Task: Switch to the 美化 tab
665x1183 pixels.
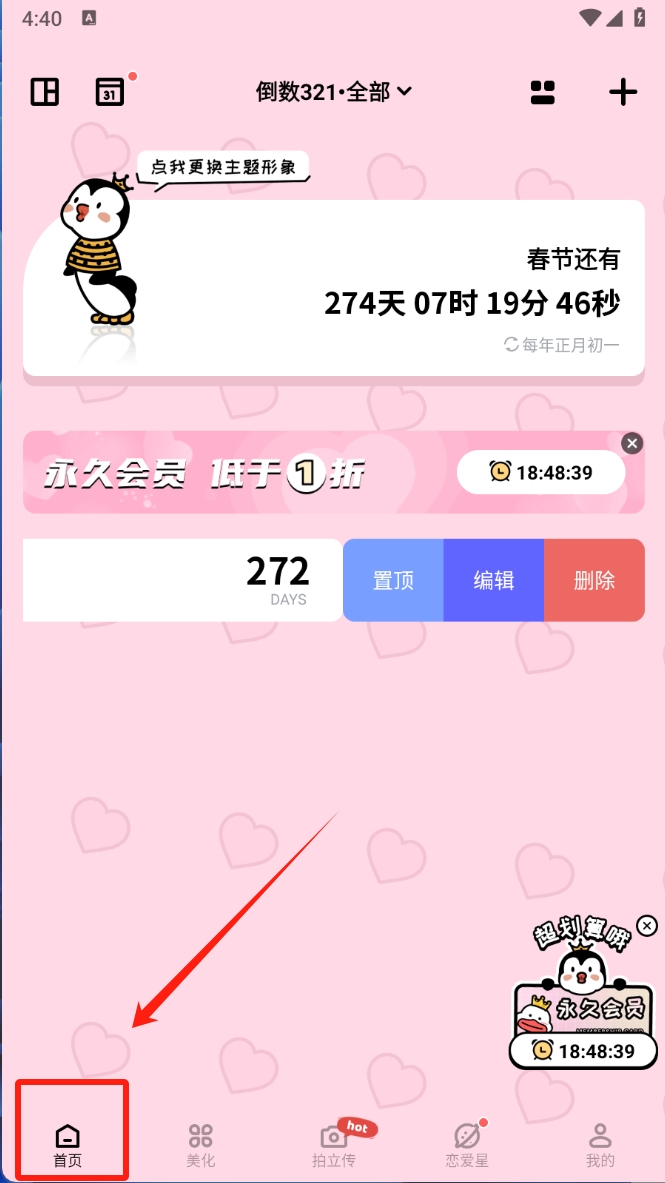Action: [201, 1145]
